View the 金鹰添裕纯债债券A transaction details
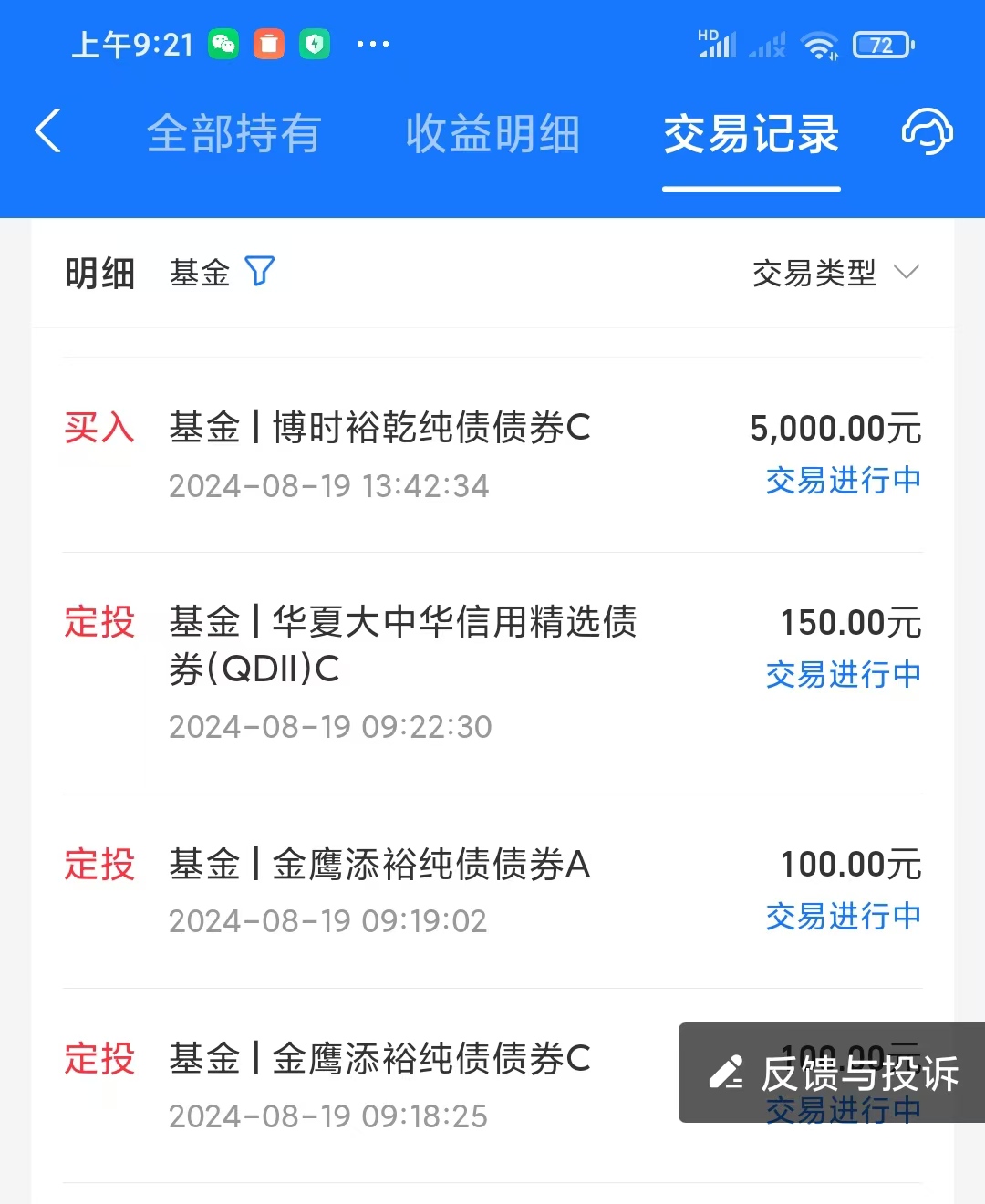985x1204 pixels. (x=493, y=890)
